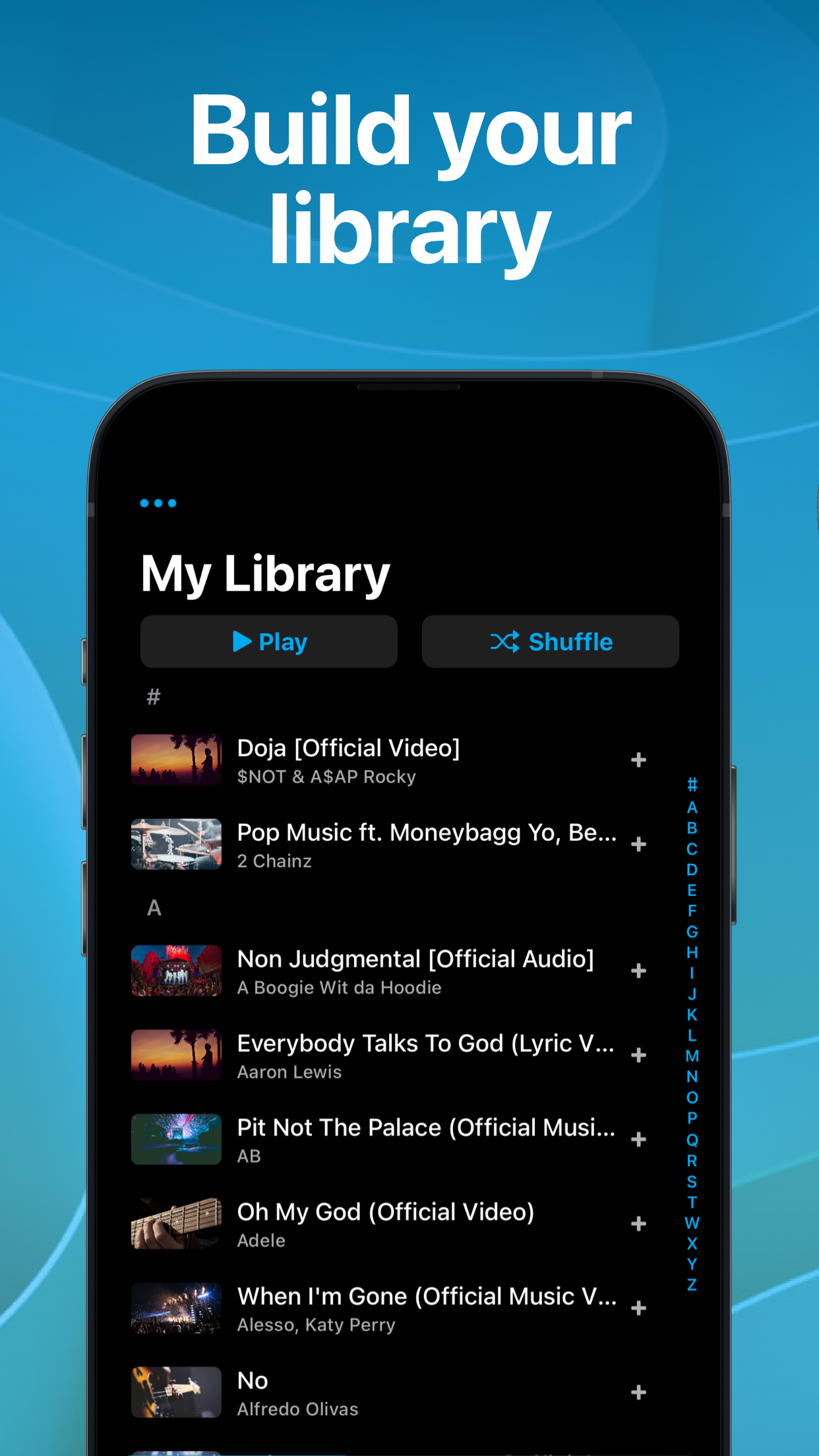Click the Play triangle icon

(x=244, y=641)
